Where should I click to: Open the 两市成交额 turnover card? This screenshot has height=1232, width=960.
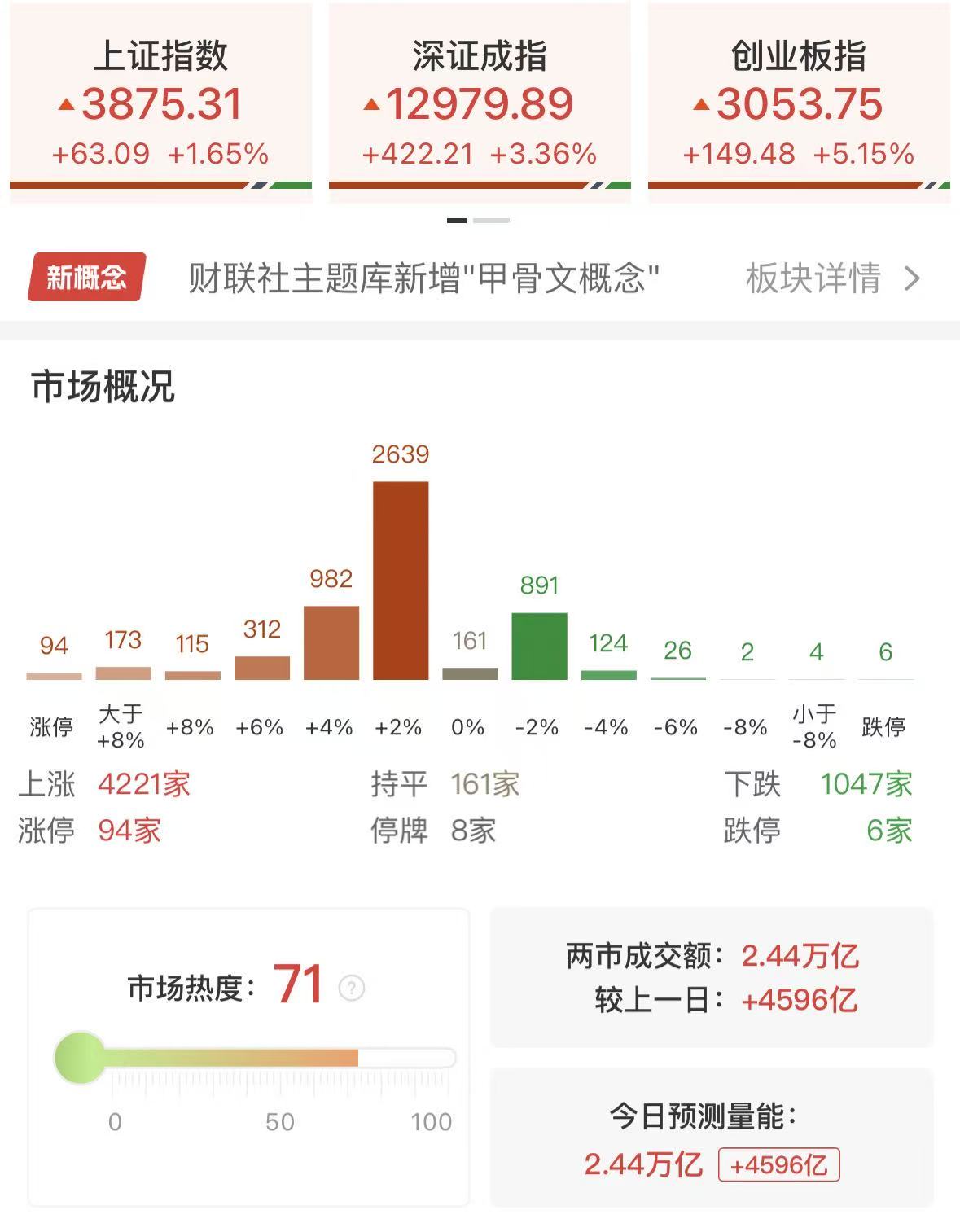[x=712, y=977]
